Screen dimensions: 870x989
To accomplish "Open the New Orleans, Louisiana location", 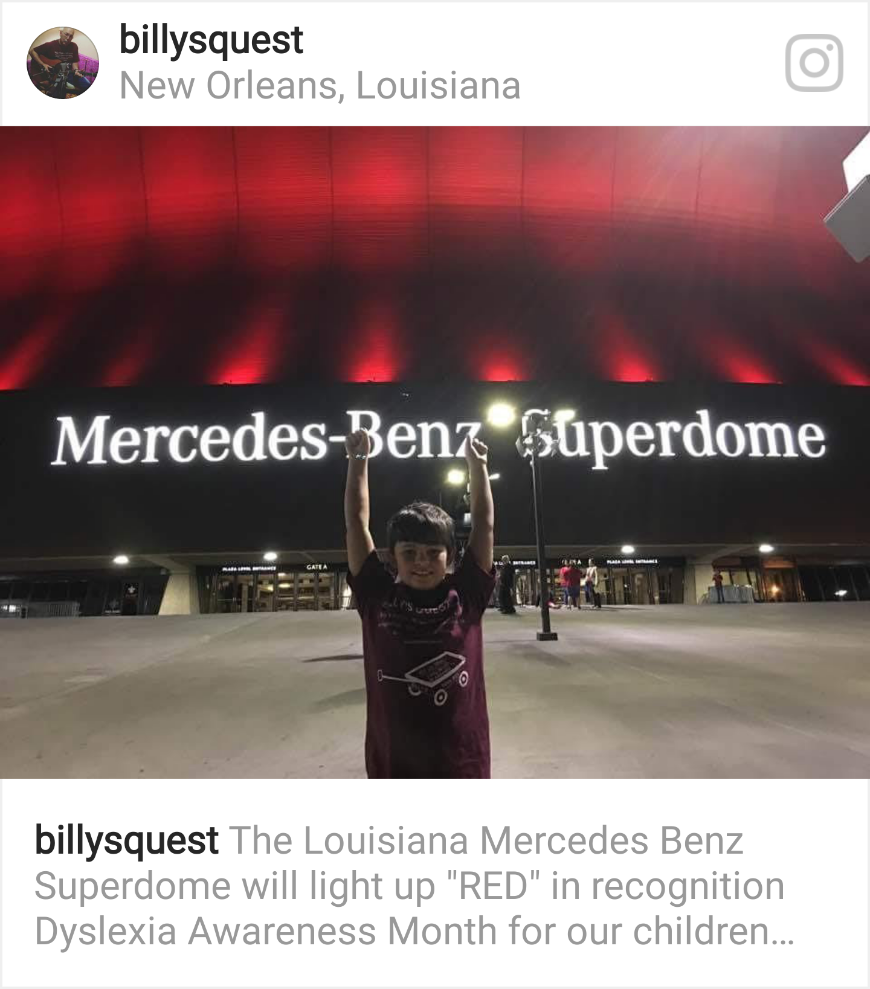I will pyautogui.click(x=319, y=86).
